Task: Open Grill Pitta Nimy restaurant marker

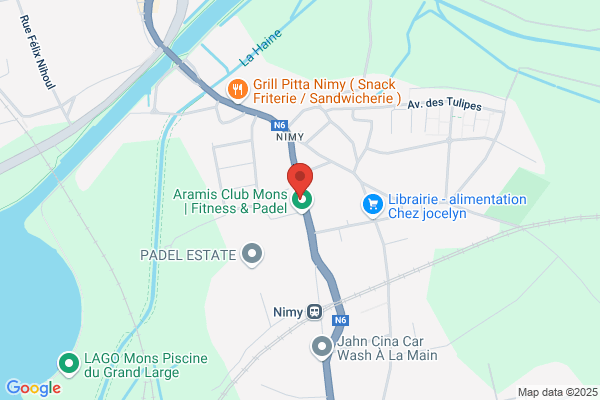Action: pyautogui.click(x=237, y=88)
